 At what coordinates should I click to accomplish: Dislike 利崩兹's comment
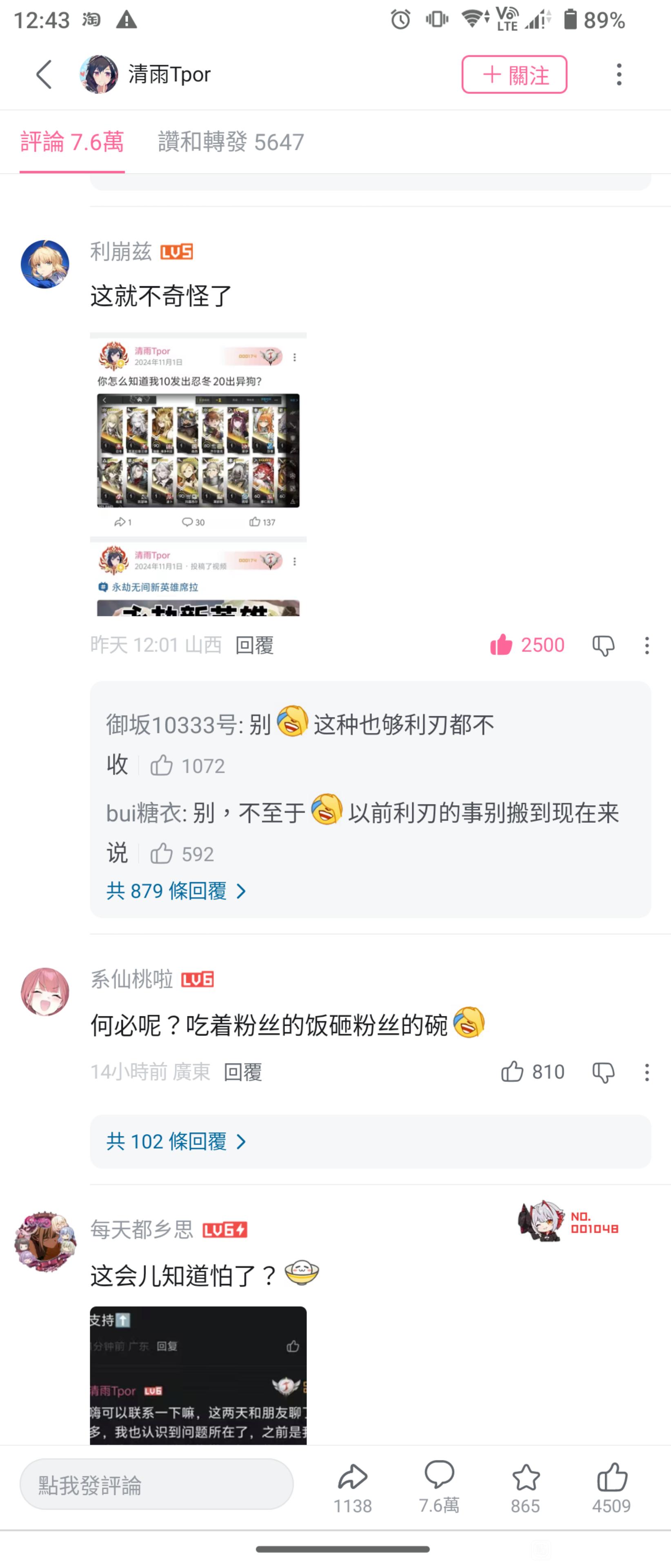point(603,645)
